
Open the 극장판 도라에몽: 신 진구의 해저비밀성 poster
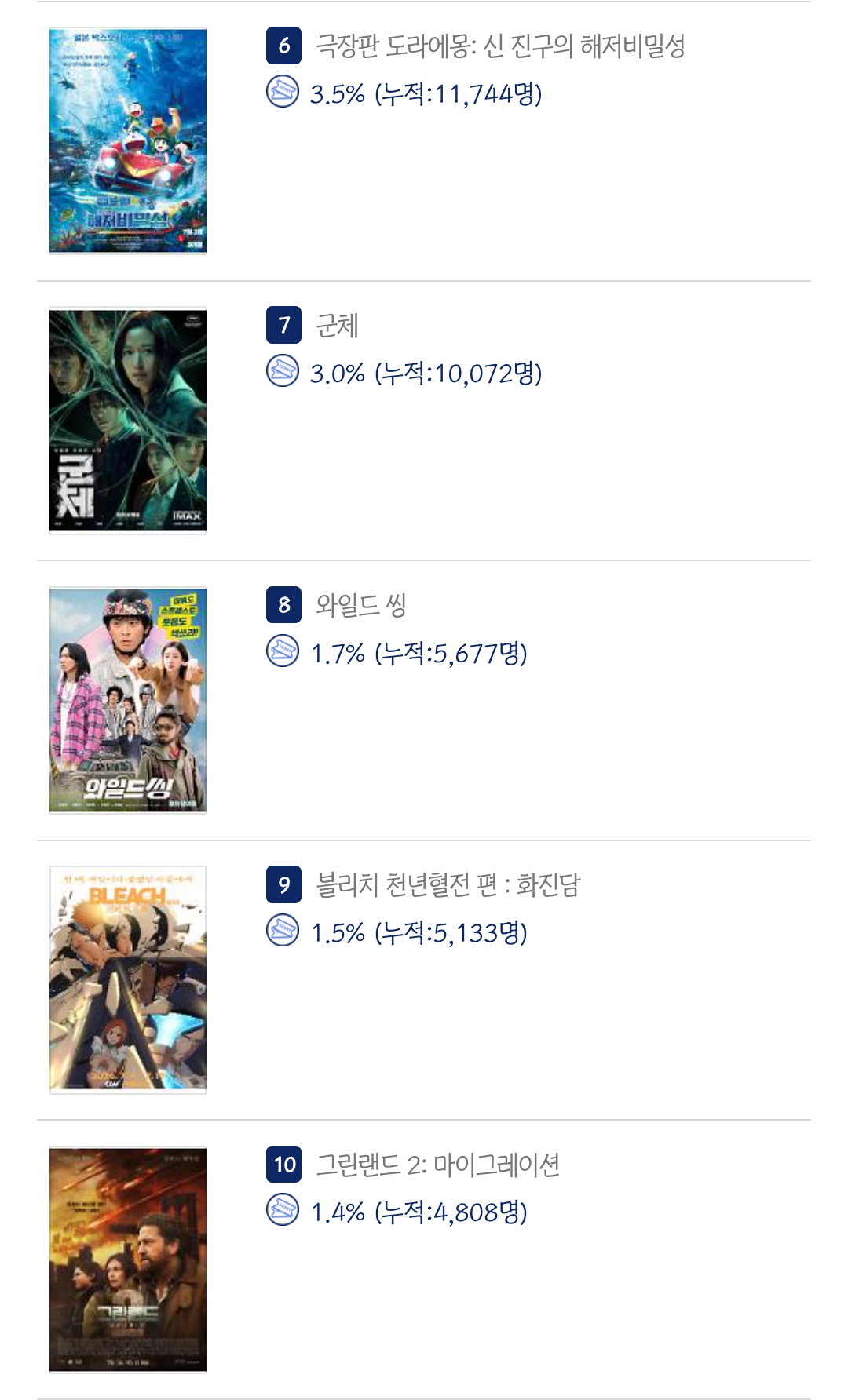point(128,140)
